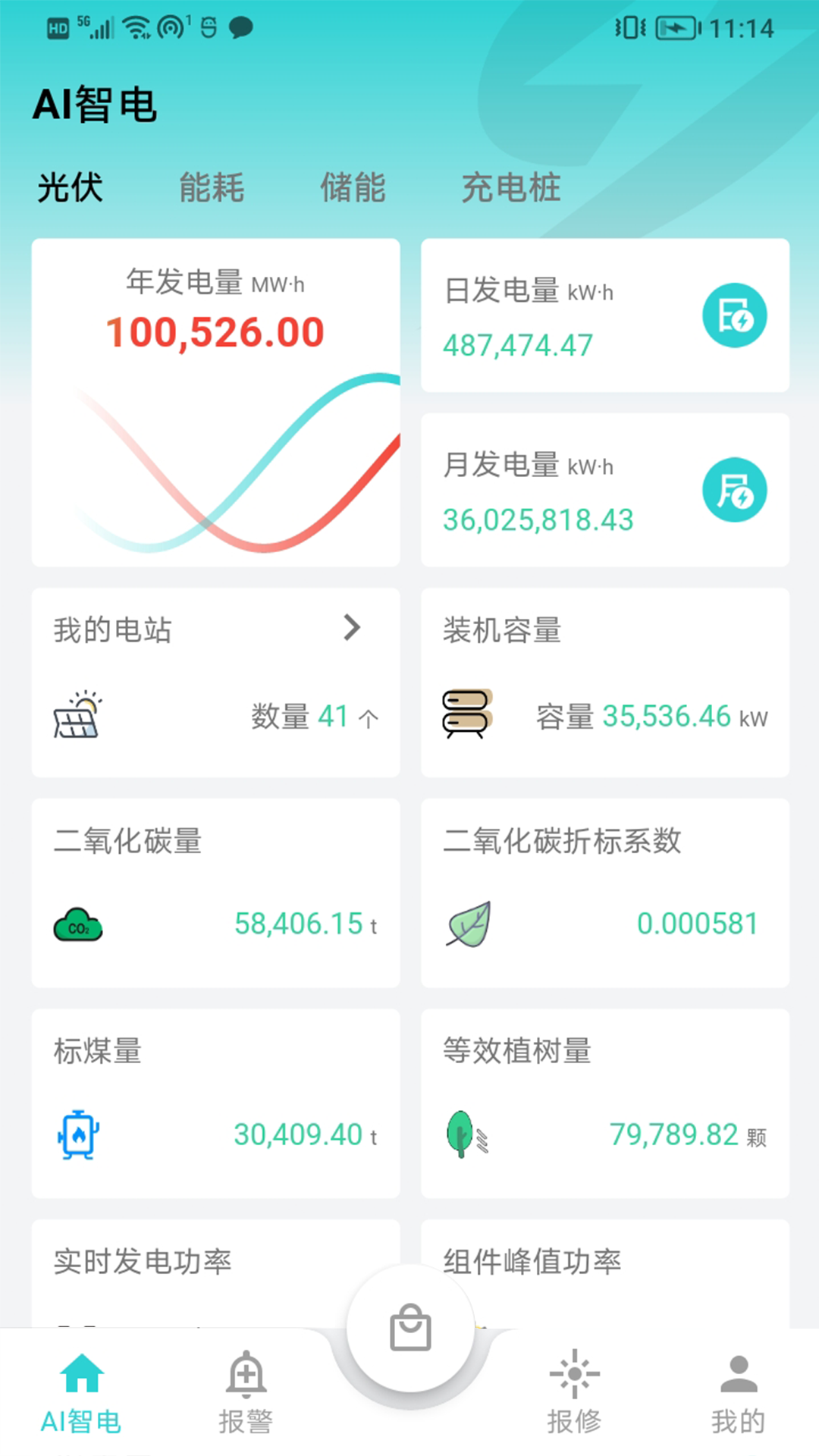Select the 储能 tab

click(353, 187)
